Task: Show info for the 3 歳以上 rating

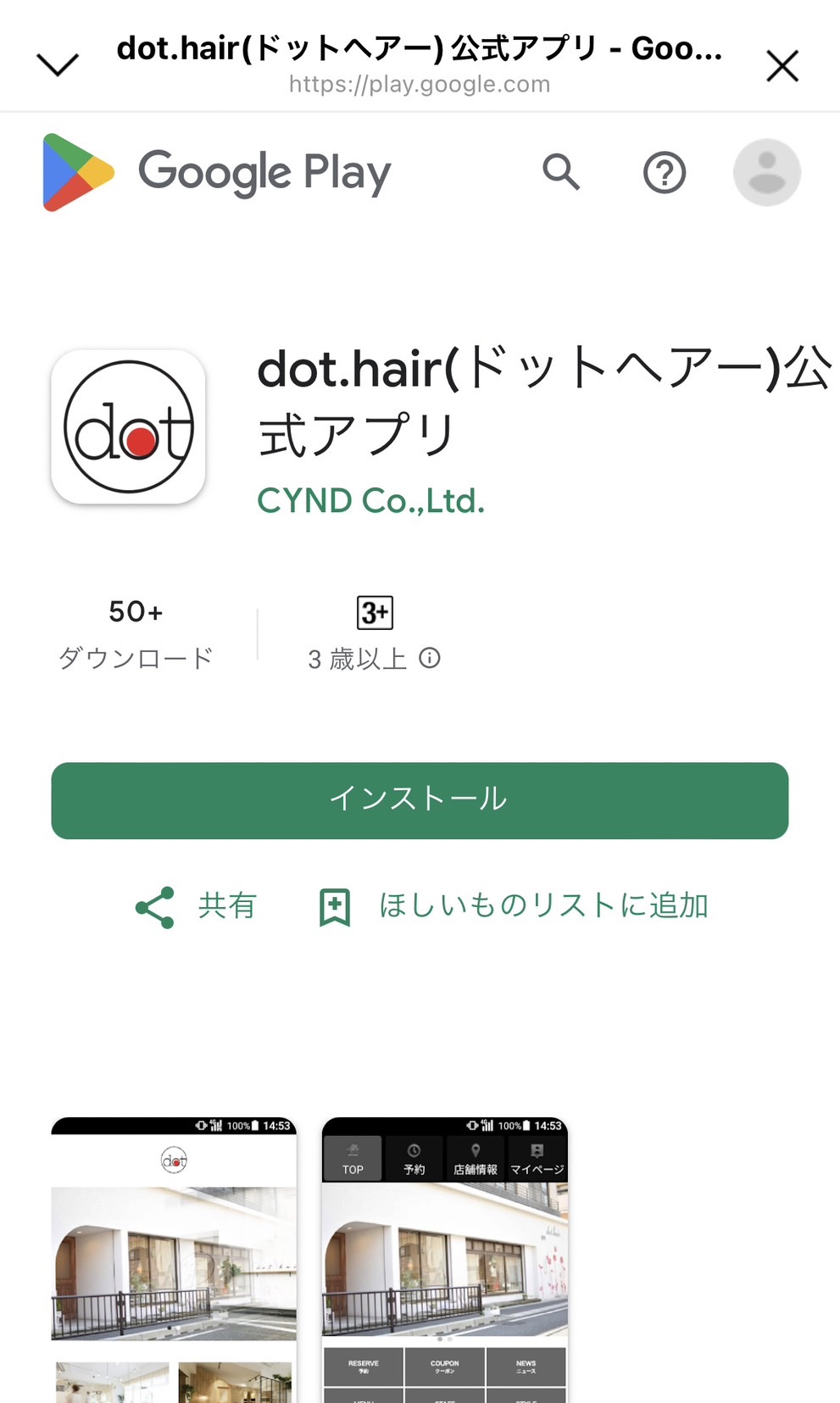Action: pyautogui.click(x=430, y=658)
